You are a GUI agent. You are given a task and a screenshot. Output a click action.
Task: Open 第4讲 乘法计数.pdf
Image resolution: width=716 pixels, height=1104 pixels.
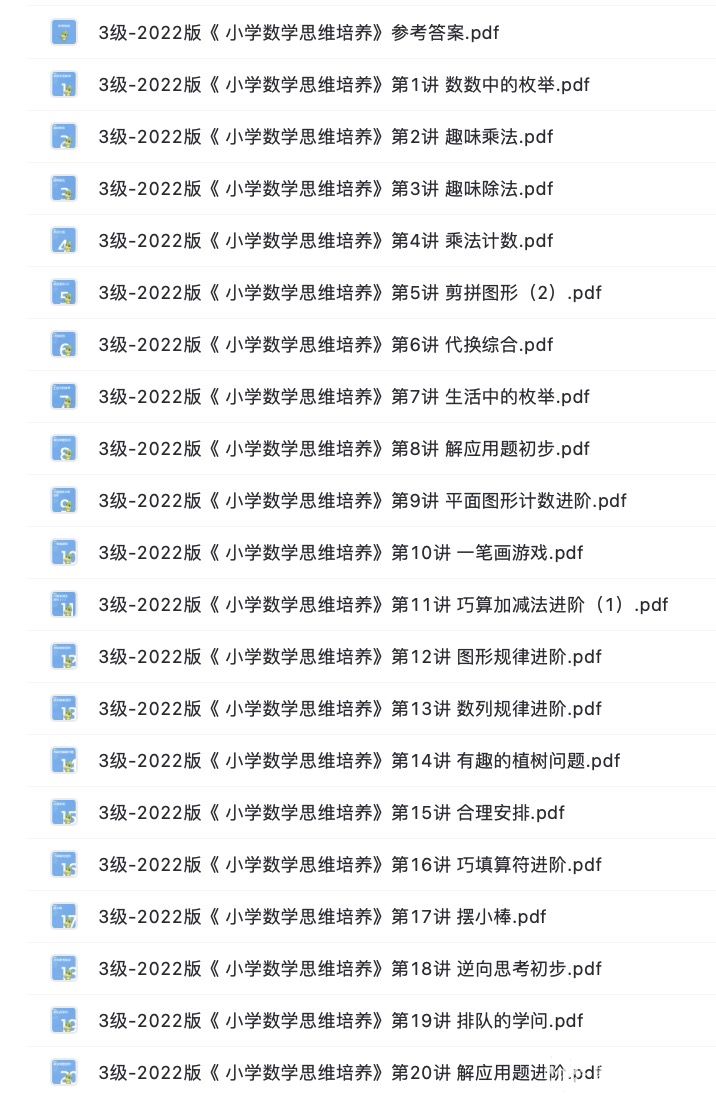click(325, 241)
